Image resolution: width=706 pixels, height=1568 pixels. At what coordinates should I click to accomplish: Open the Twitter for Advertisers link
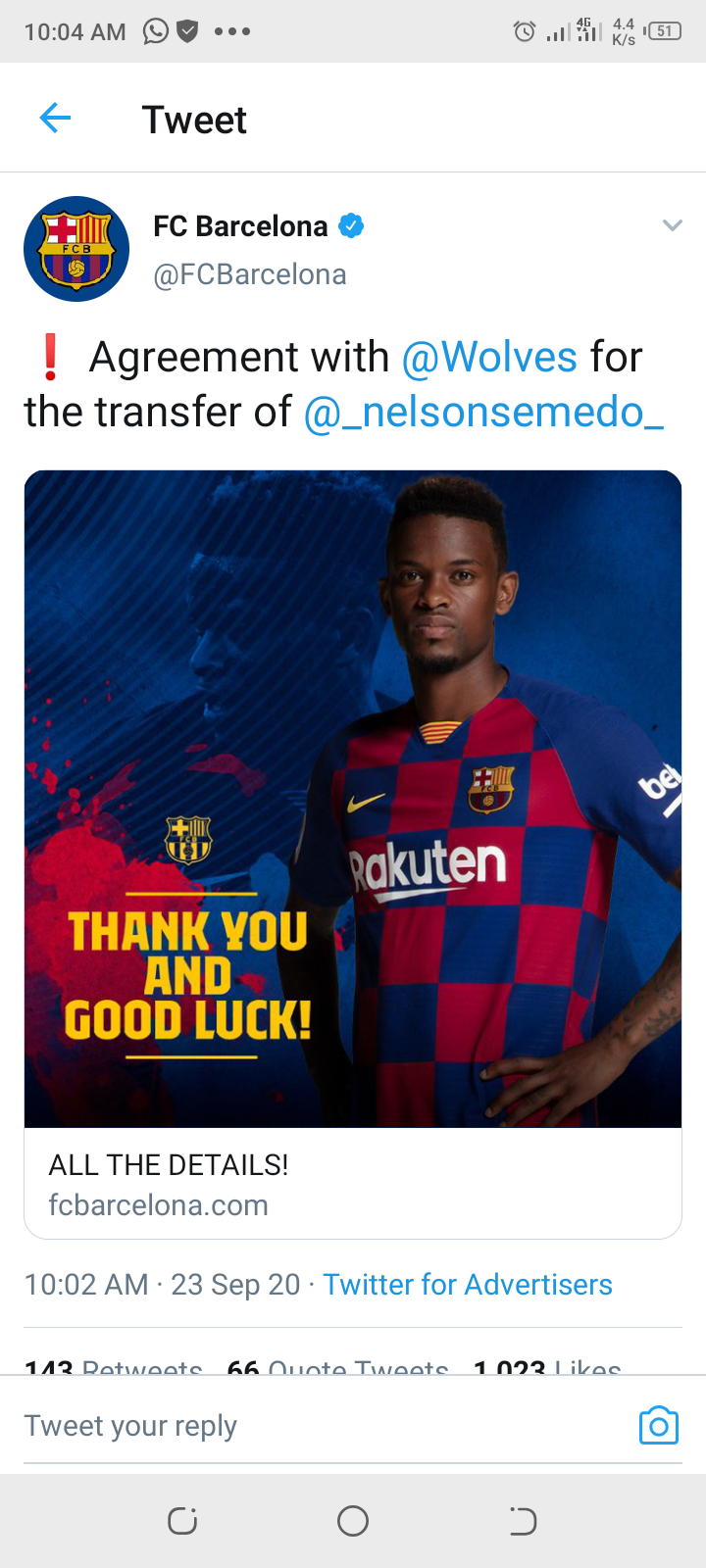(468, 1285)
